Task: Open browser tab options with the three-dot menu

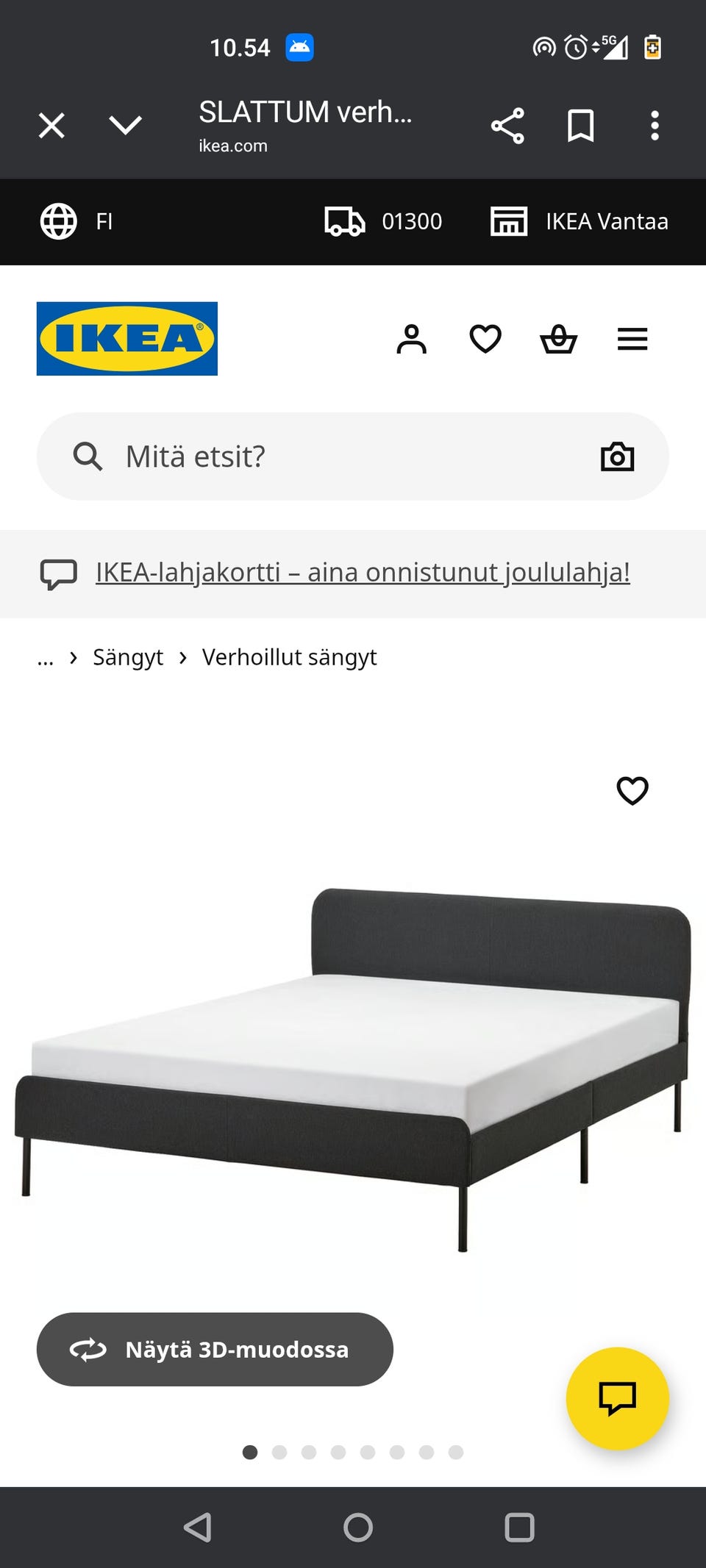Action: pyautogui.click(x=655, y=125)
